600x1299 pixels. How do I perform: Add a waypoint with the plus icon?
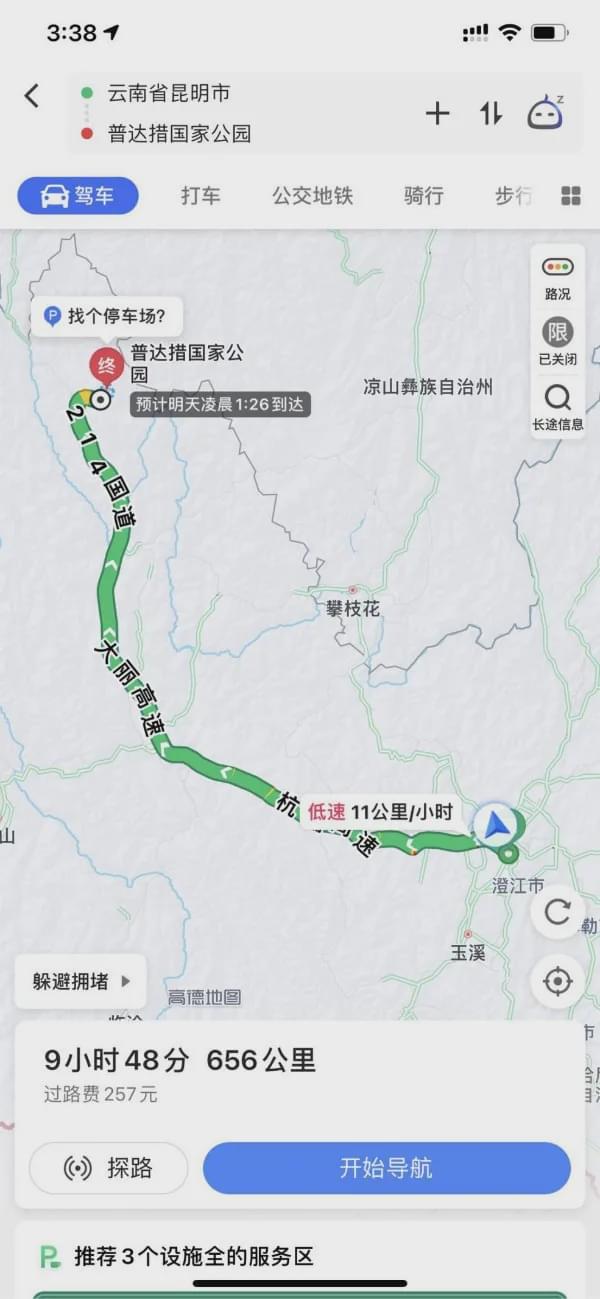[x=437, y=113]
